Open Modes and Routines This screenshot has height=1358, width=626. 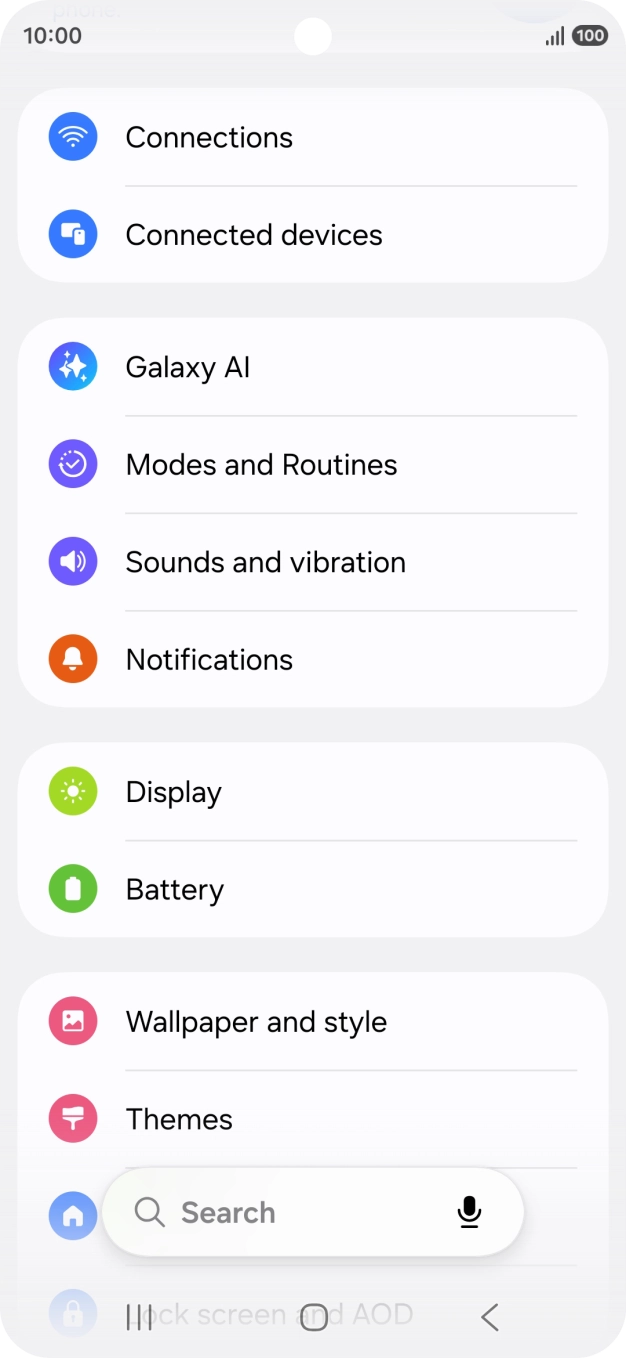(x=312, y=465)
